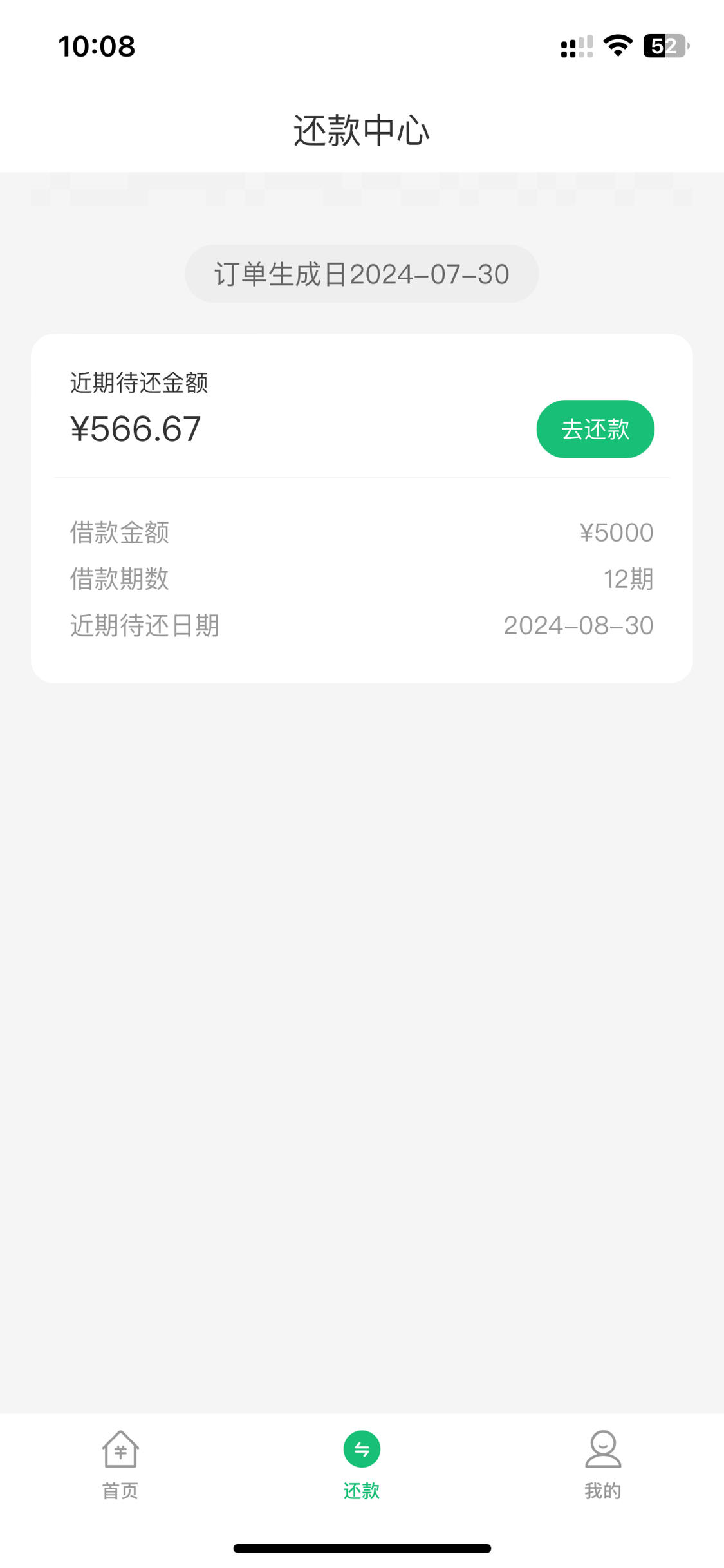Tap the clock showing 10:08
Screen dimensions: 724x1568
point(95,46)
